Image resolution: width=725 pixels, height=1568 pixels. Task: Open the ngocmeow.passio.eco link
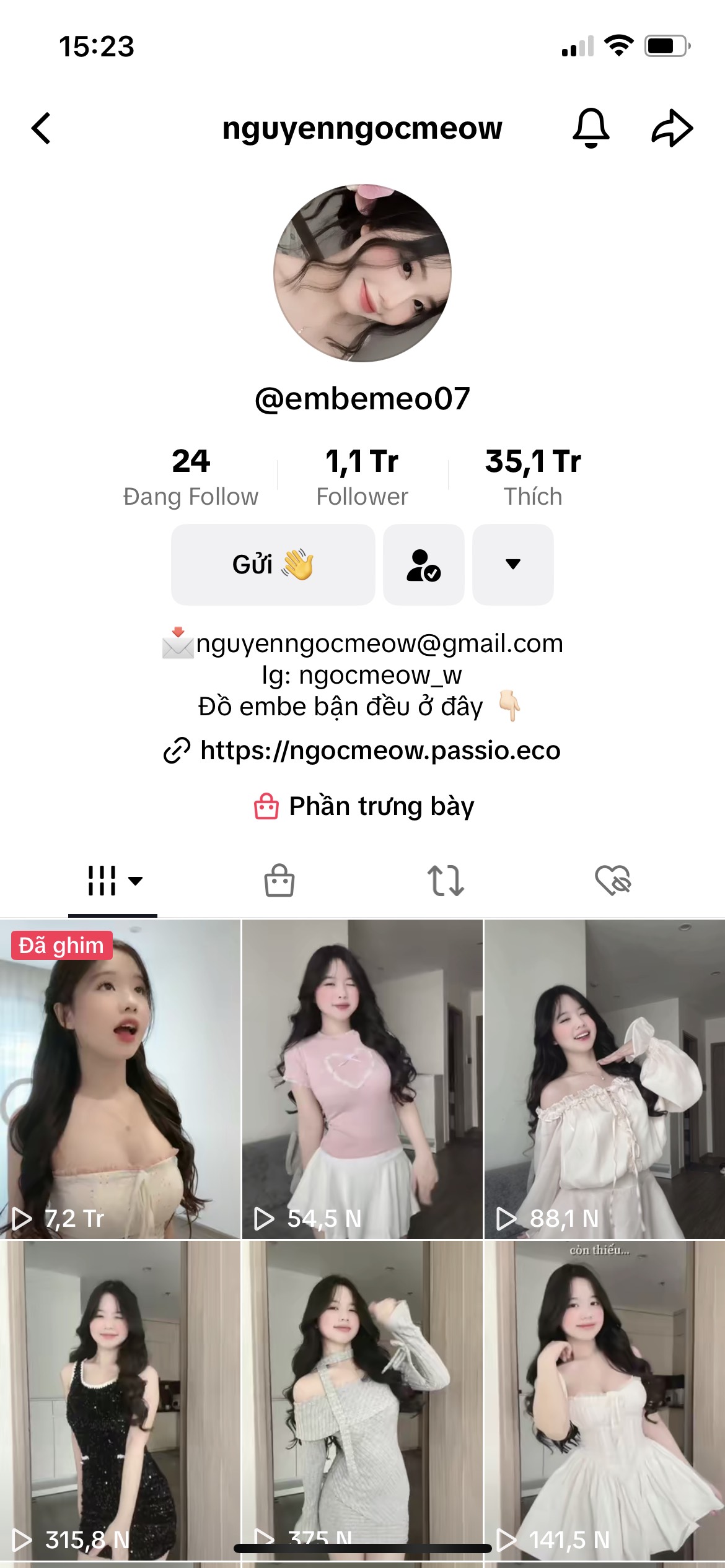click(380, 751)
